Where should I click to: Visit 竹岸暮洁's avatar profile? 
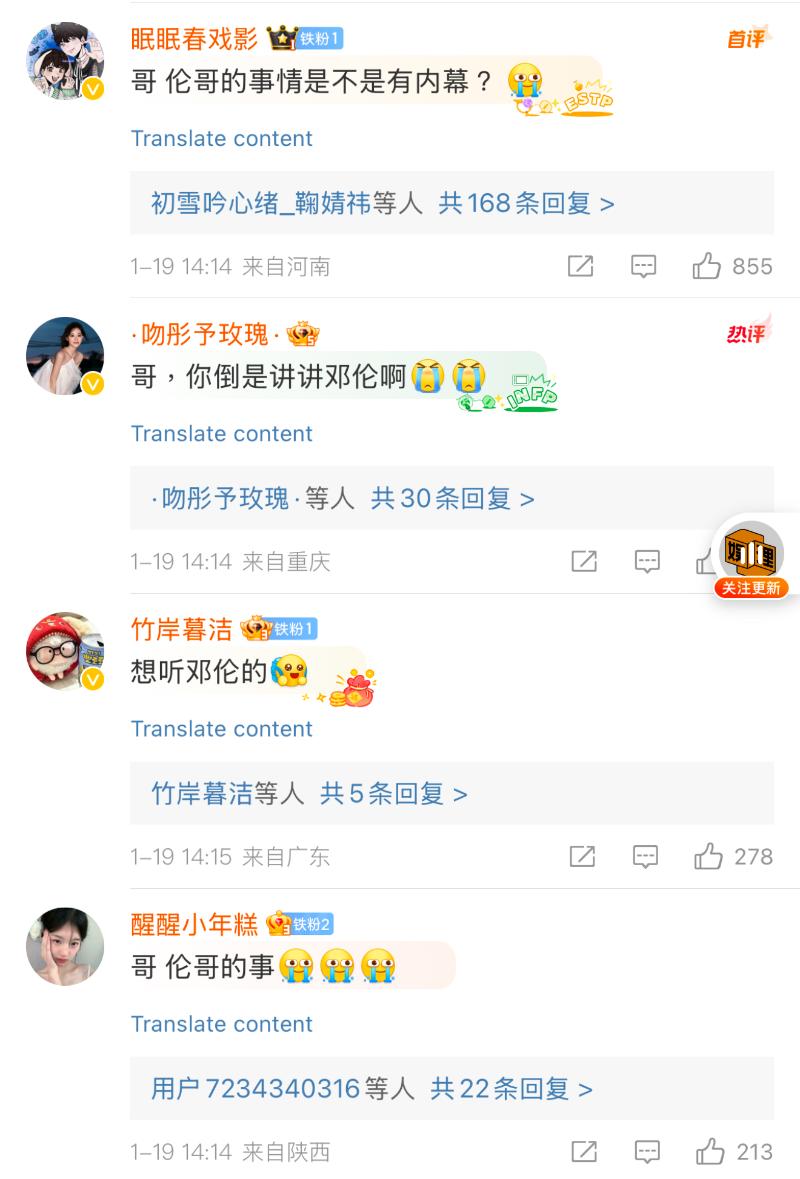tap(65, 651)
